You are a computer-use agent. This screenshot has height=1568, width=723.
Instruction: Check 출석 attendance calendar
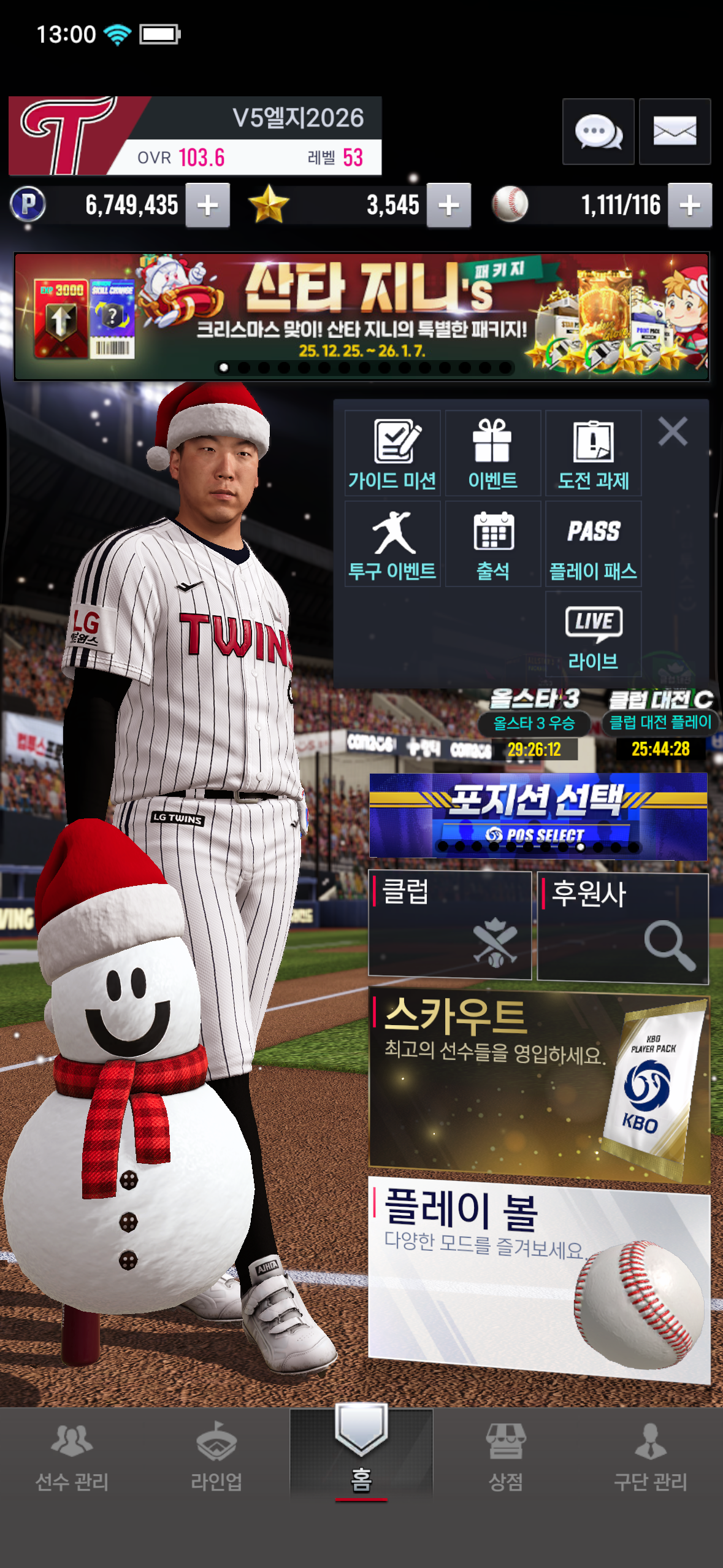(x=492, y=544)
